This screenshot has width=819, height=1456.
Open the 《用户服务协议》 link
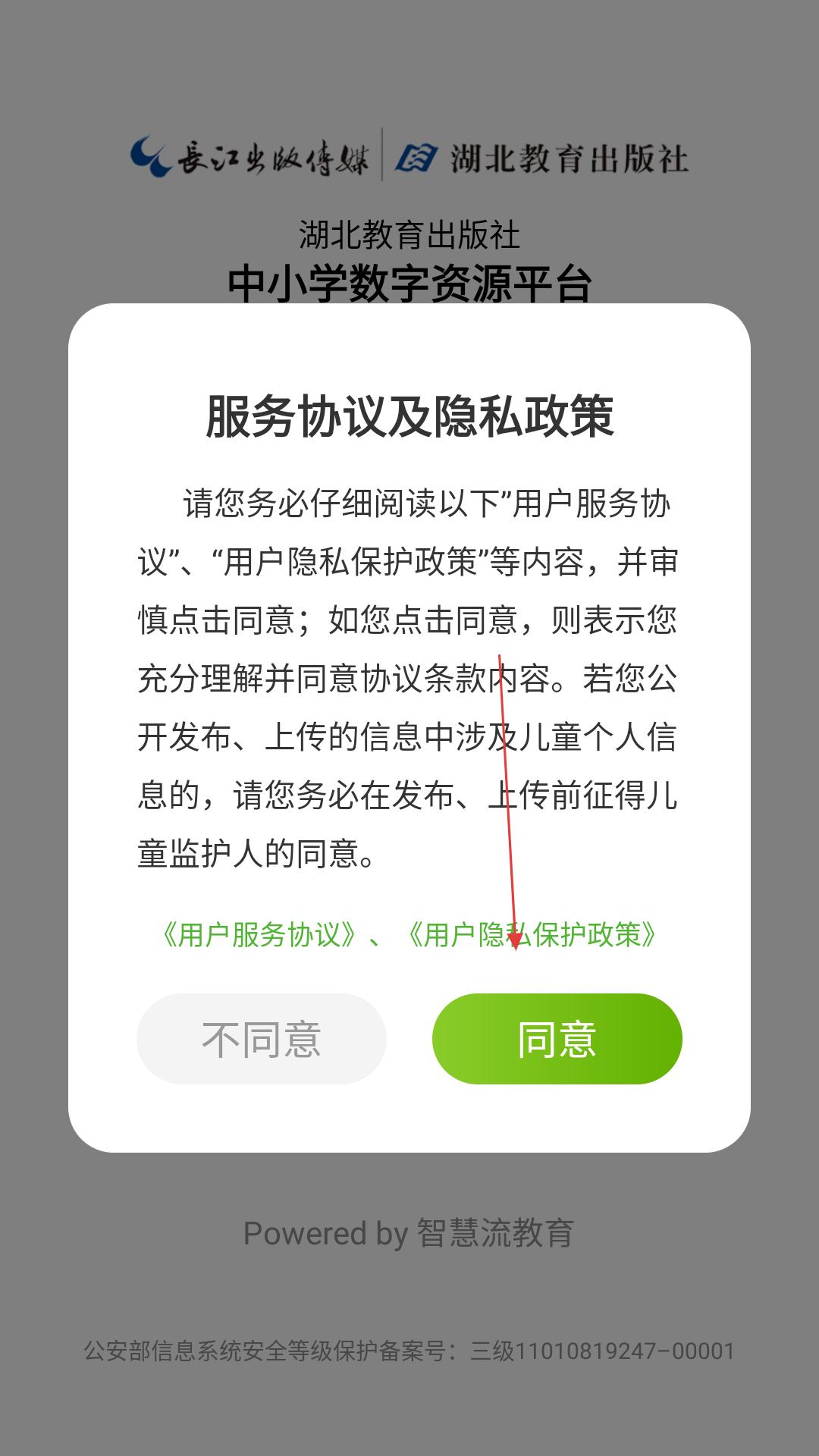[260, 934]
